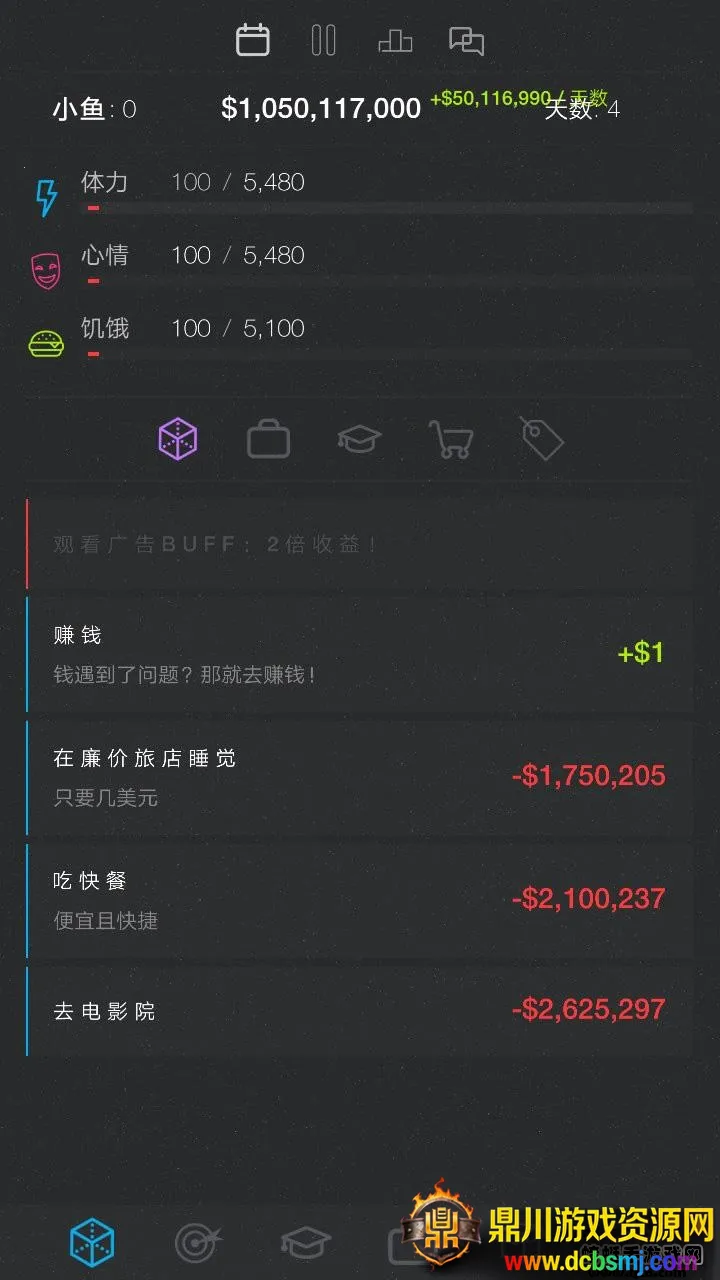Switch to the graduation cap education tab

[x=359, y=439]
